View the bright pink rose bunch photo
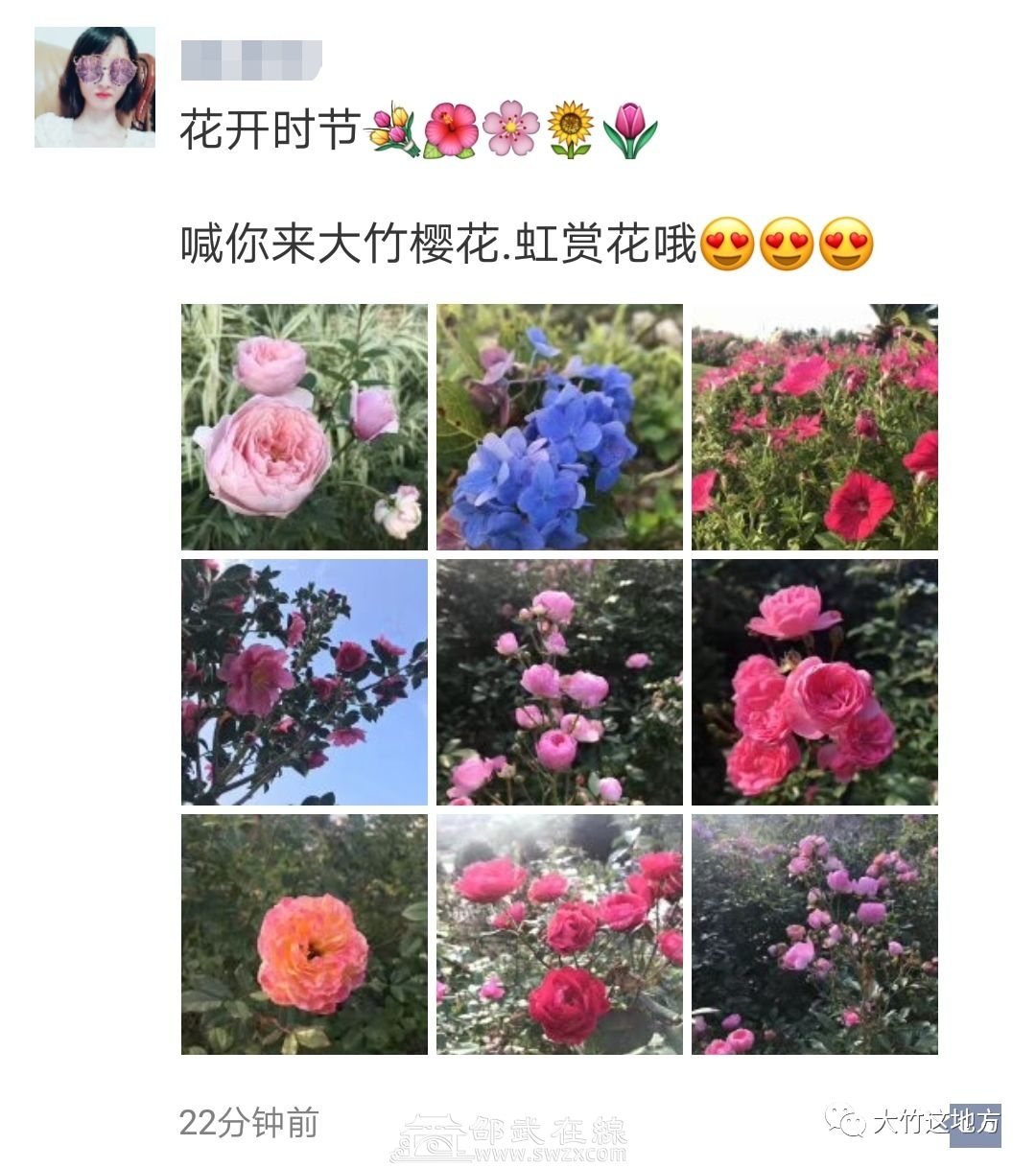Screen dimensions: 1036x1168 pyautogui.click(x=814, y=682)
